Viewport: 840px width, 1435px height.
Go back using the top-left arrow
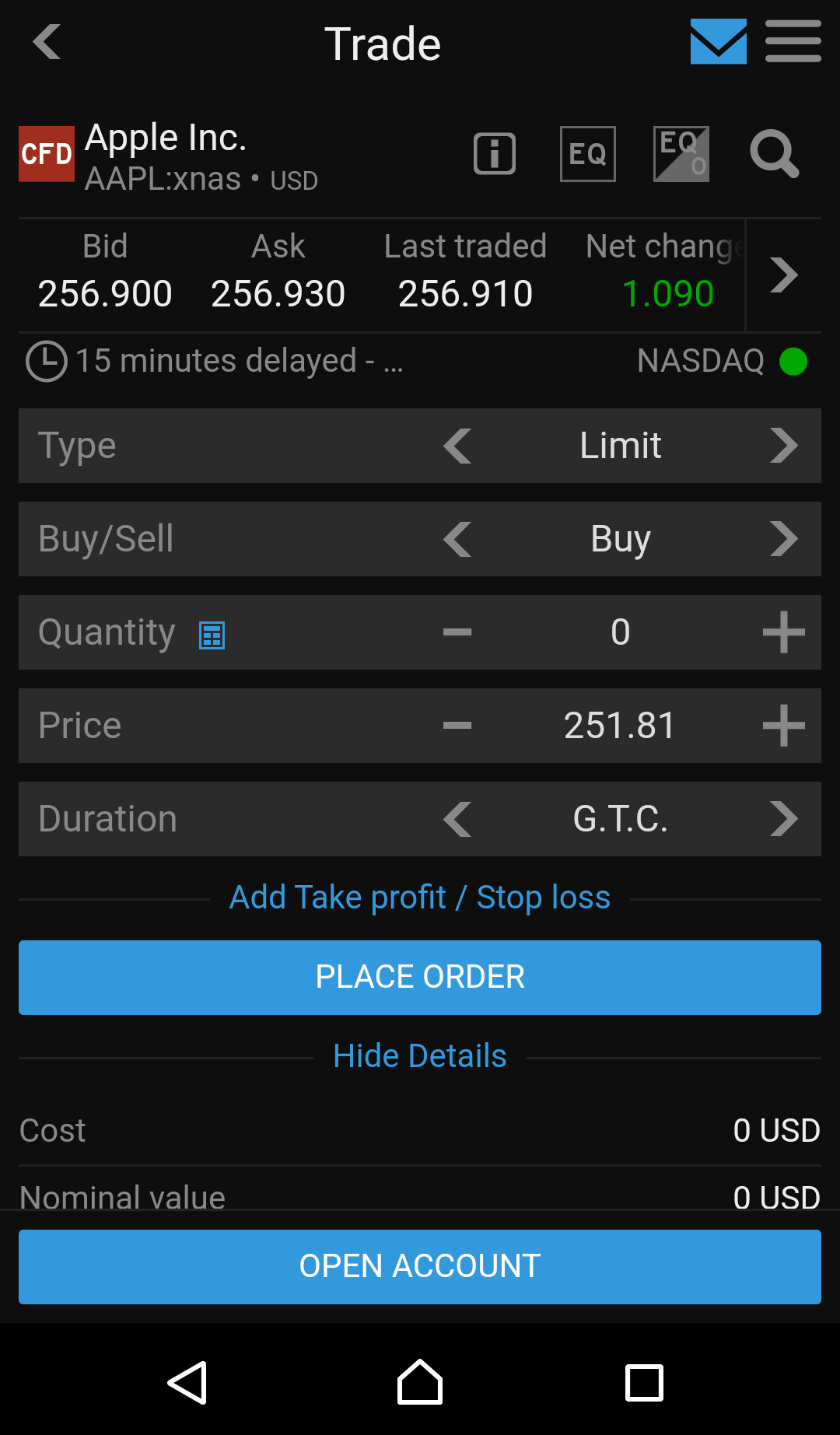tap(47, 42)
